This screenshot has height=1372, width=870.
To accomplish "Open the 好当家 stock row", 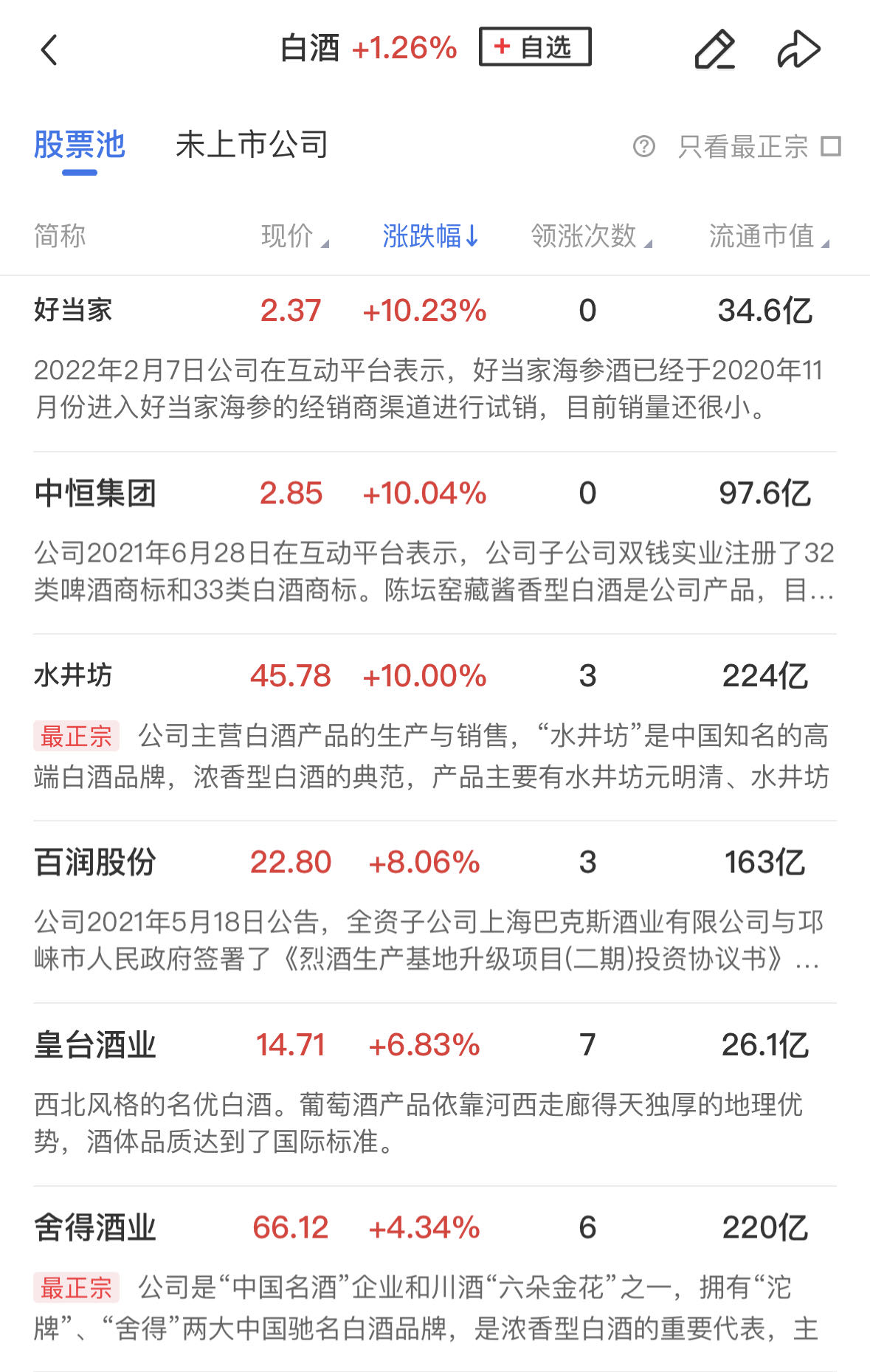I will 73,311.
